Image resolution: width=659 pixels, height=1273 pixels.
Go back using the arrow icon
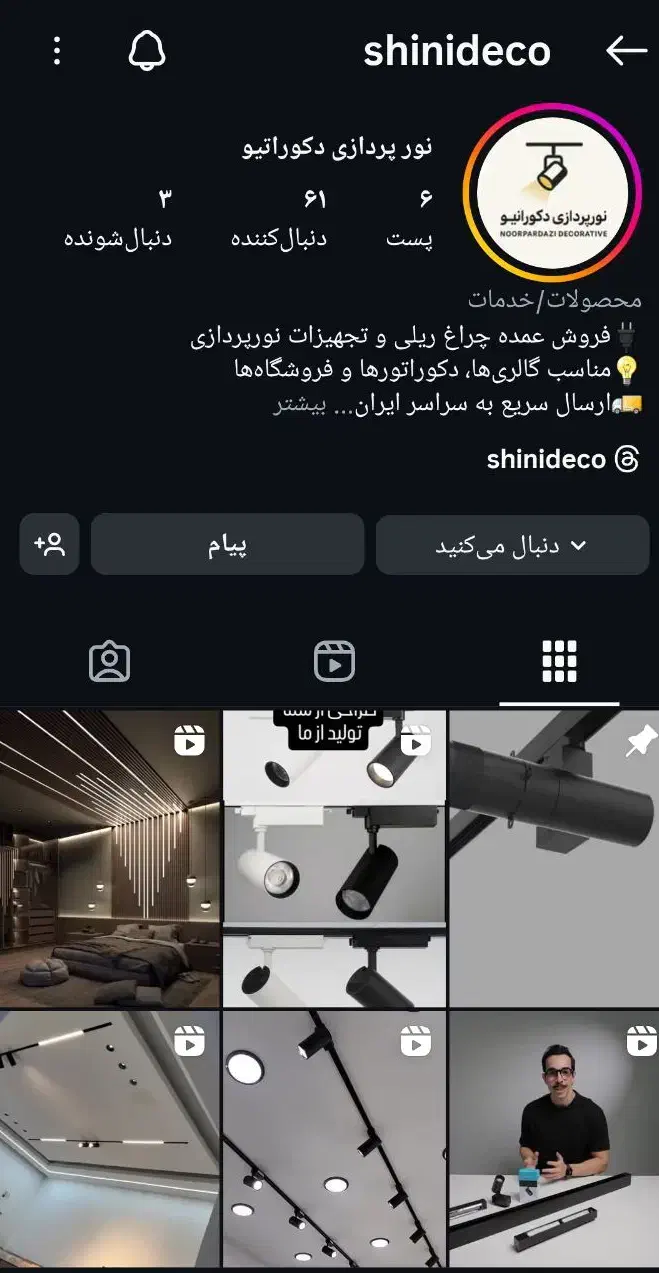pos(627,51)
